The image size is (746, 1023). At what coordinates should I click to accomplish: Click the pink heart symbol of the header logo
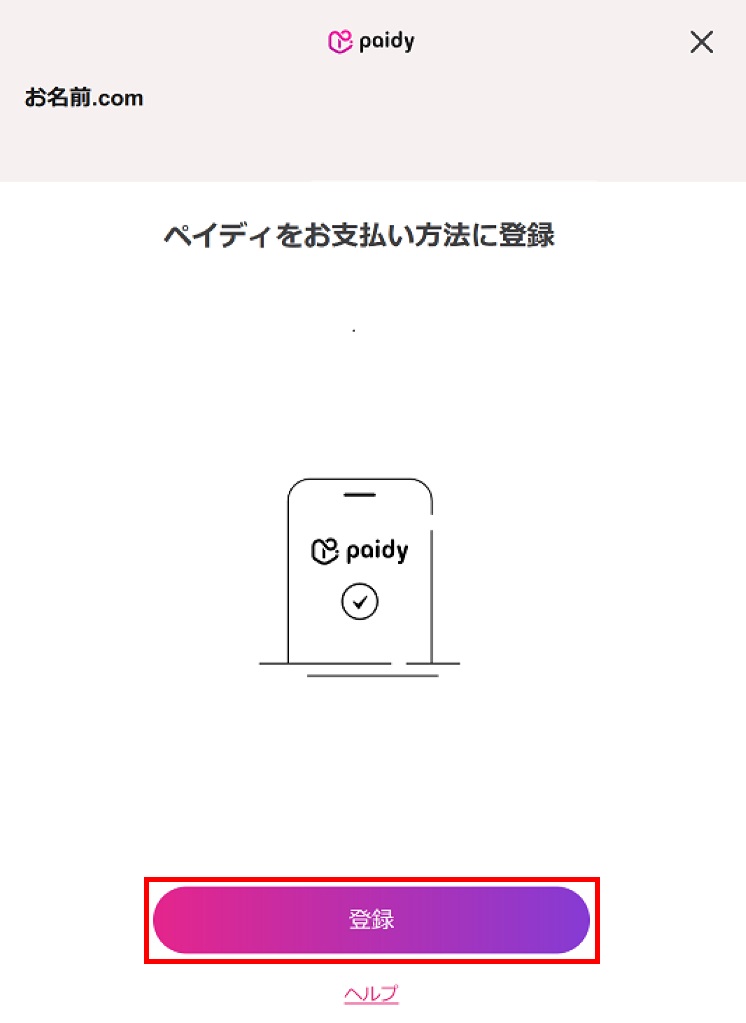click(x=341, y=40)
